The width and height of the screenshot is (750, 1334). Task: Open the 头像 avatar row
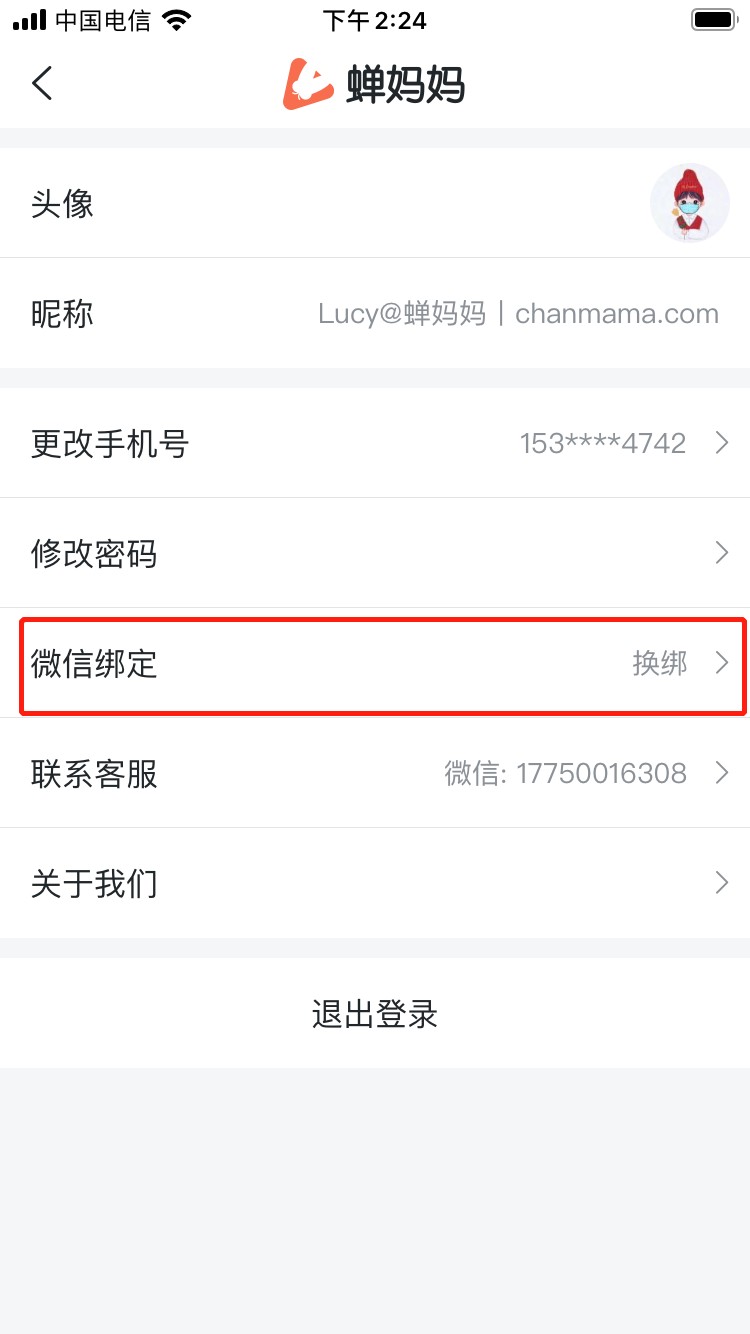pyautogui.click(x=375, y=203)
